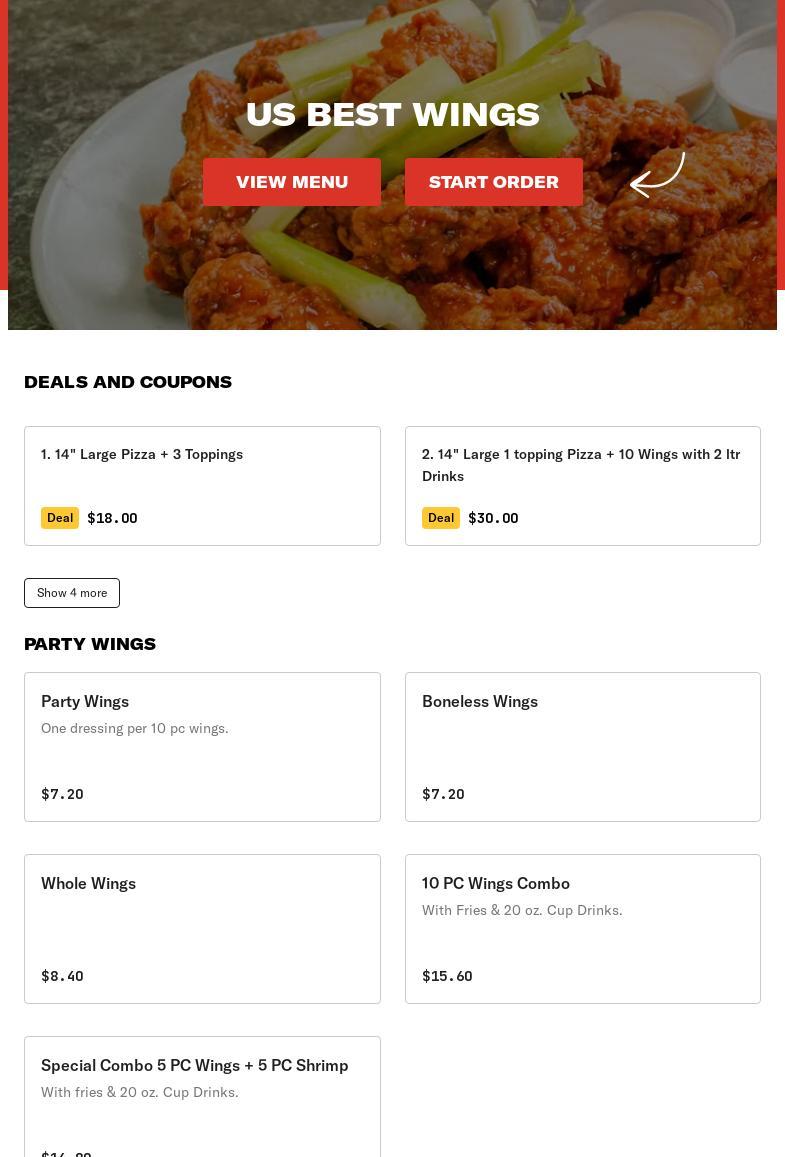This screenshot has width=785, height=1157.
Task: Select the Whole Wings card
Action: (202, 929)
